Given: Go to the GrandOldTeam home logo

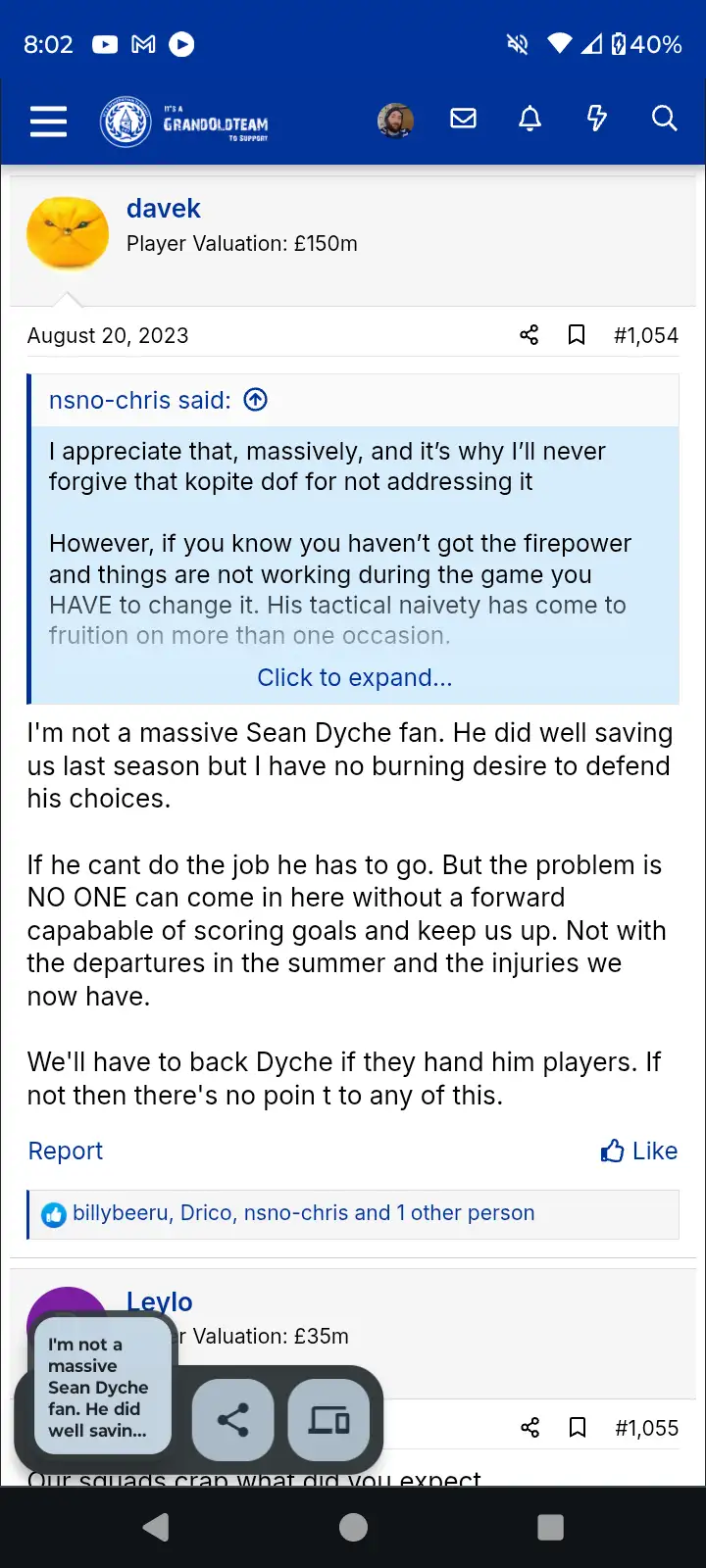Looking at the screenshot, I should [184, 122].
